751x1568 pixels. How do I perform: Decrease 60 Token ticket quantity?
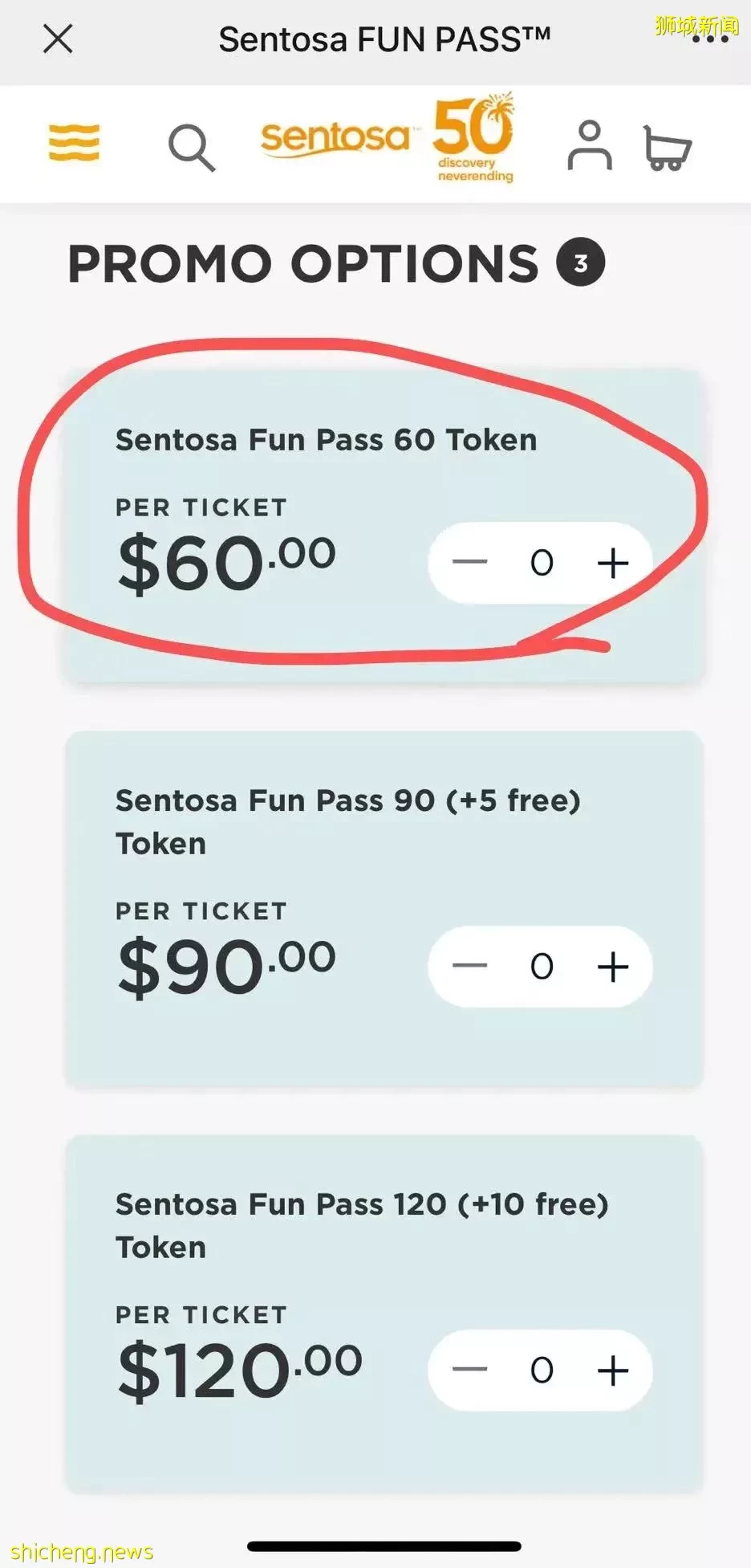click(x=469, y=562)
